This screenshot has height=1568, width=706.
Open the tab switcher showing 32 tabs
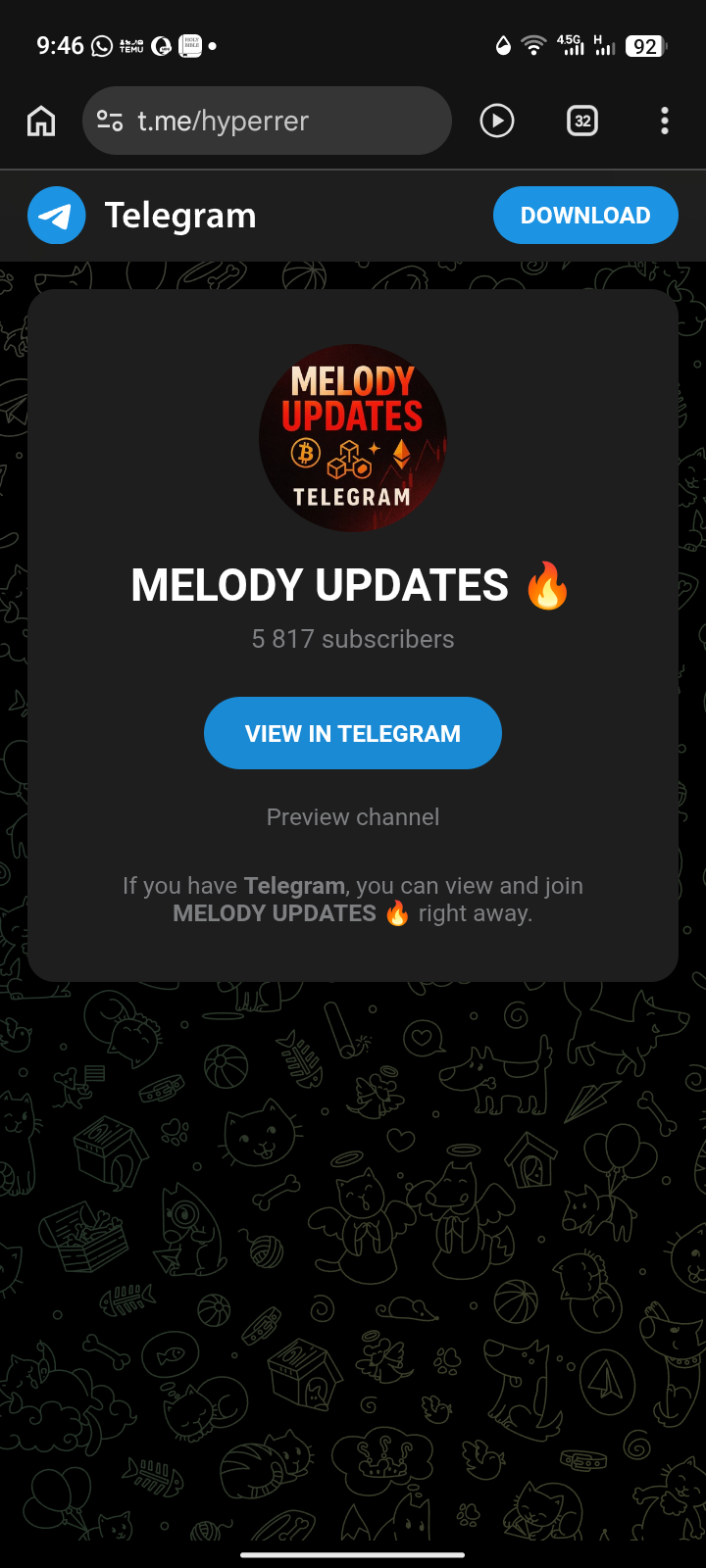click(582, 122)
